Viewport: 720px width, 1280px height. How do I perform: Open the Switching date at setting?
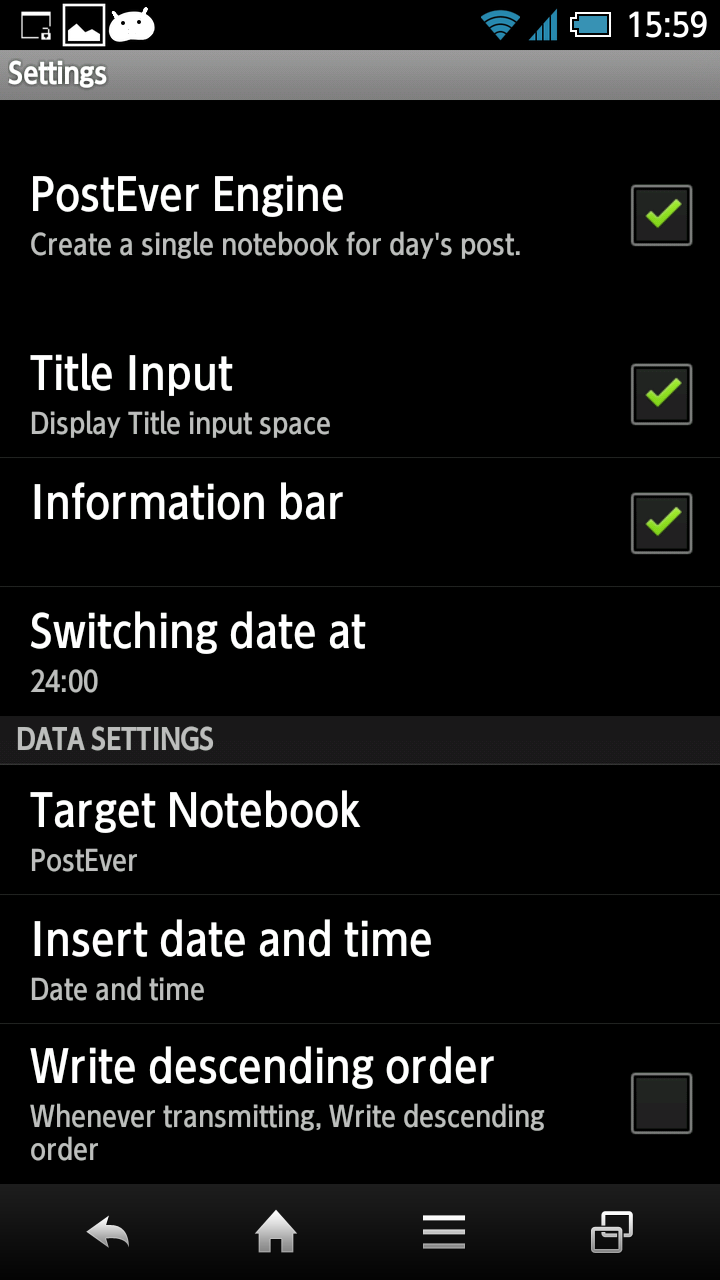(360, 652)
